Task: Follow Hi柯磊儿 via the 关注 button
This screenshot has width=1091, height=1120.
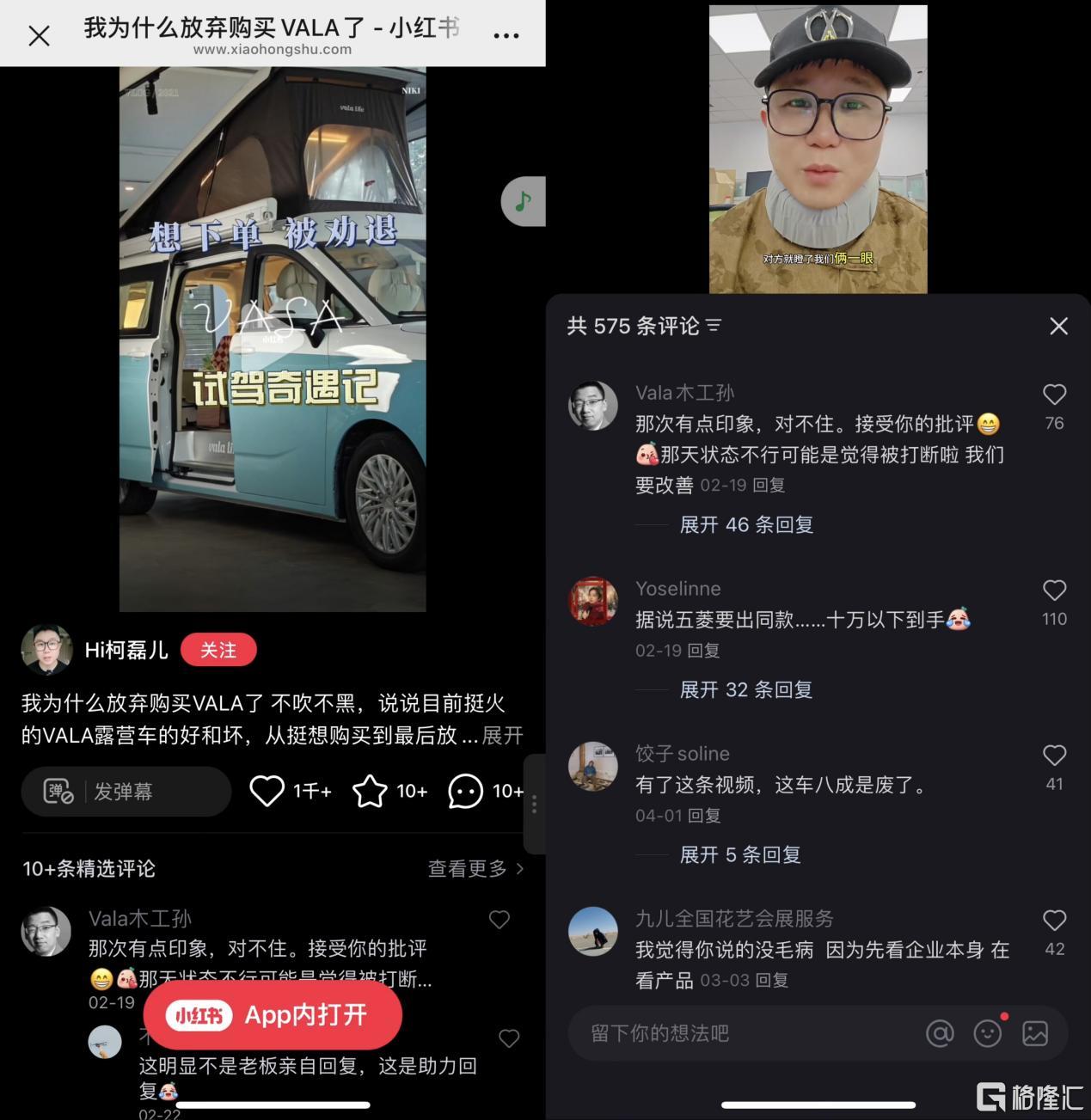Action: (x=219, y=651)
